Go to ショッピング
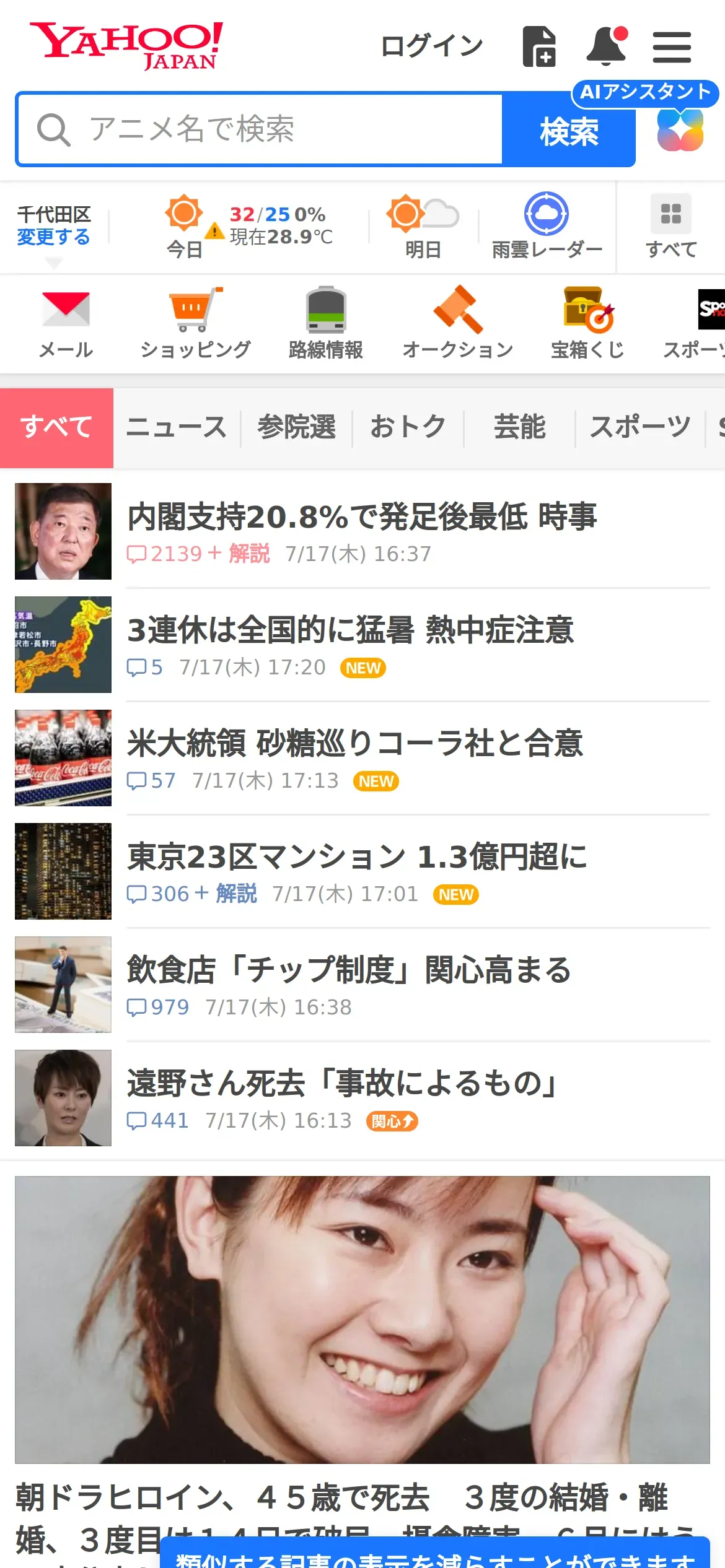Image resolution: width=725 pixels, height=1568 pixels. coord(195,323)
